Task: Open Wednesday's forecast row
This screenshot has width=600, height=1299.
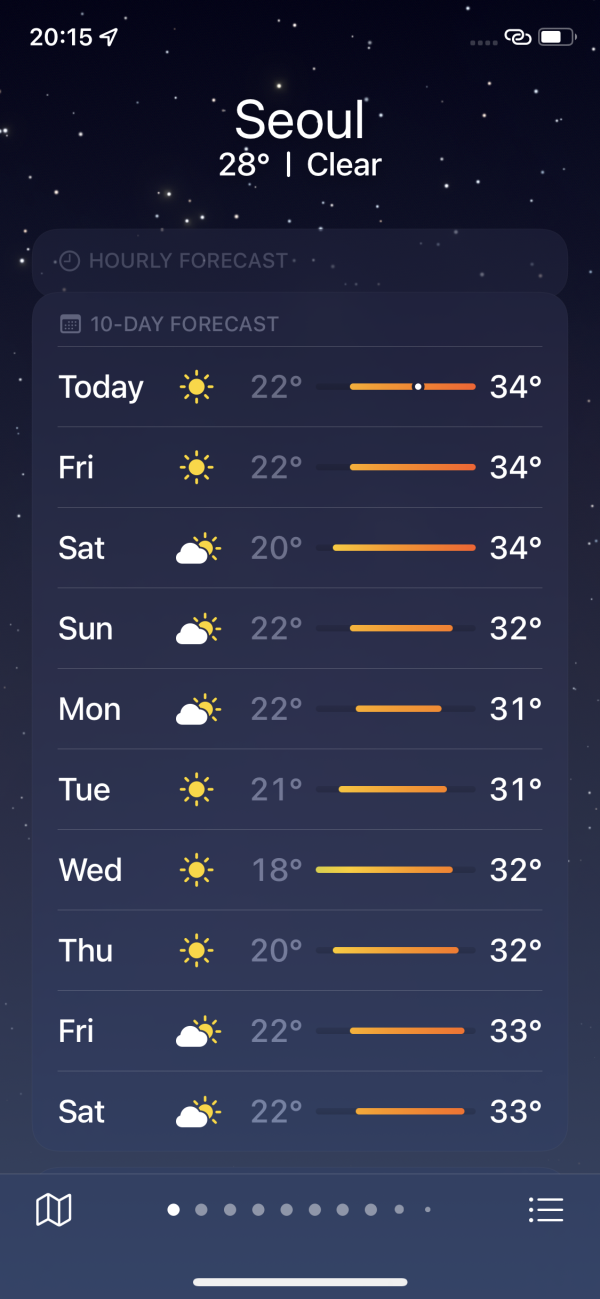Action: pyautogui.click(x=300, y=870)
